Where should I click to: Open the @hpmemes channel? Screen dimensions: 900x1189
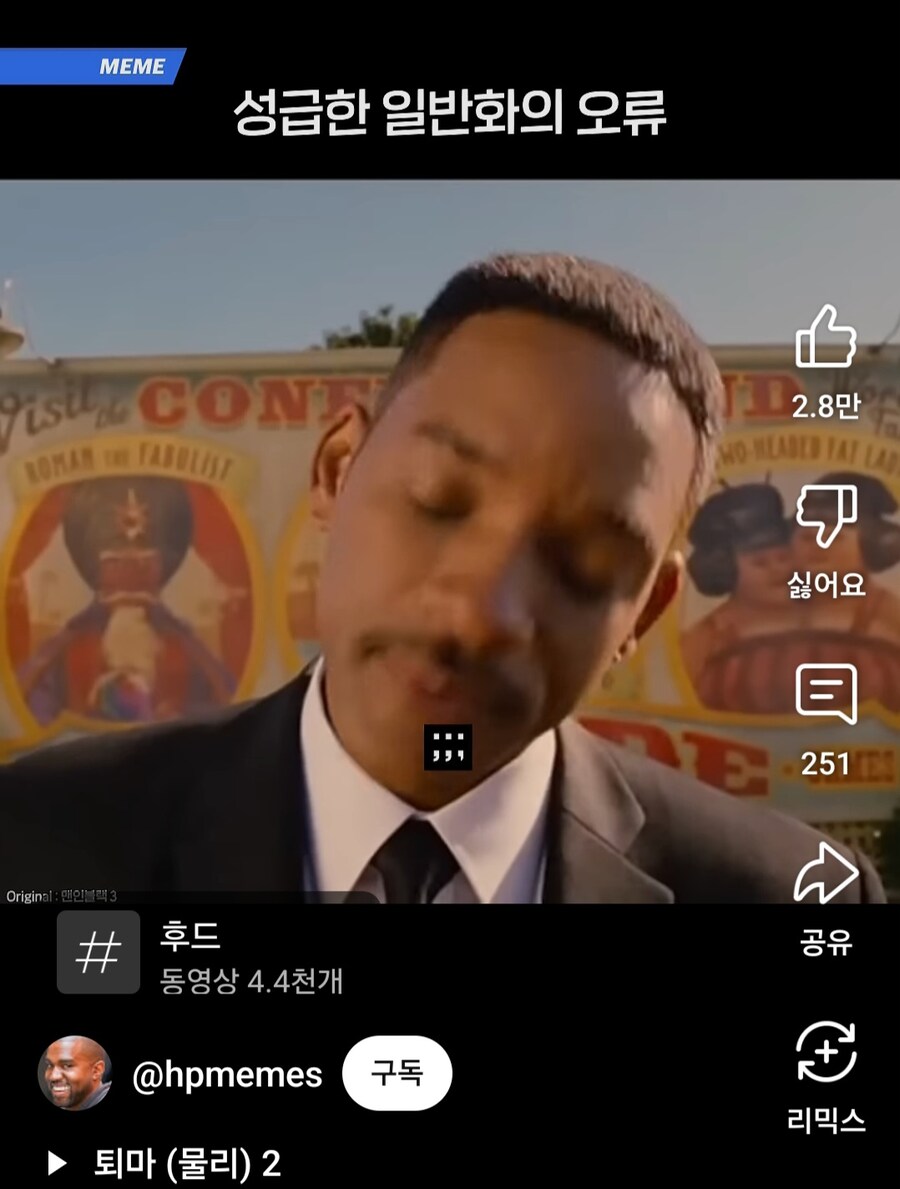click(227, 1075)
